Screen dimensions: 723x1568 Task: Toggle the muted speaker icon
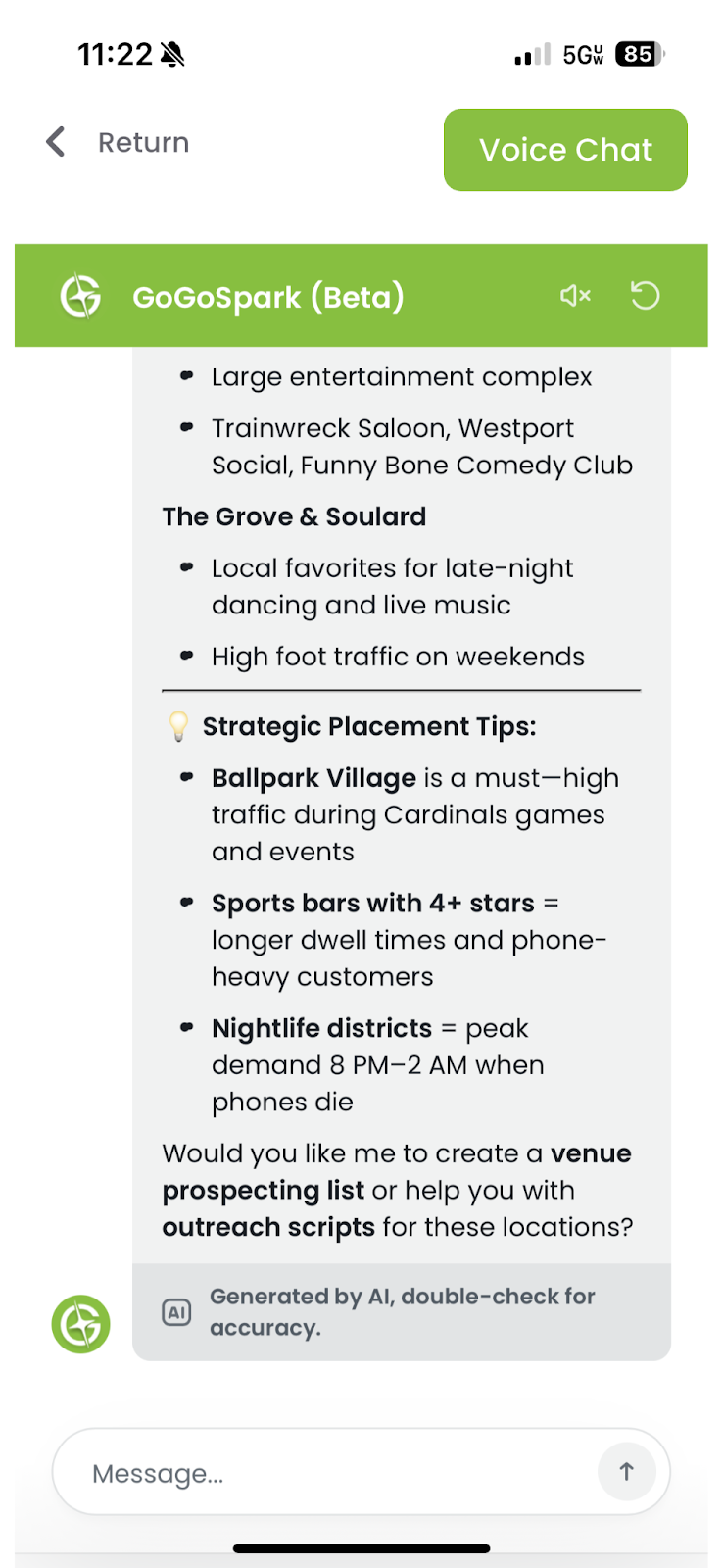tap(575, 295)
